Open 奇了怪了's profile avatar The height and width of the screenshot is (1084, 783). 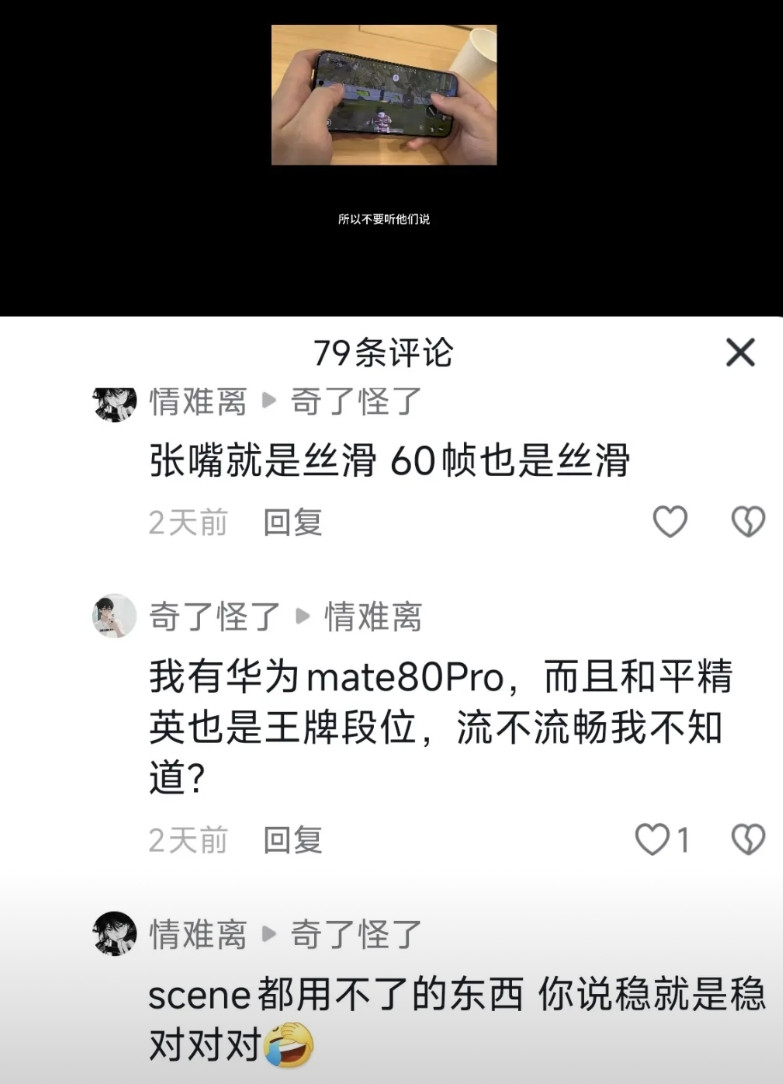coord(112,617)
